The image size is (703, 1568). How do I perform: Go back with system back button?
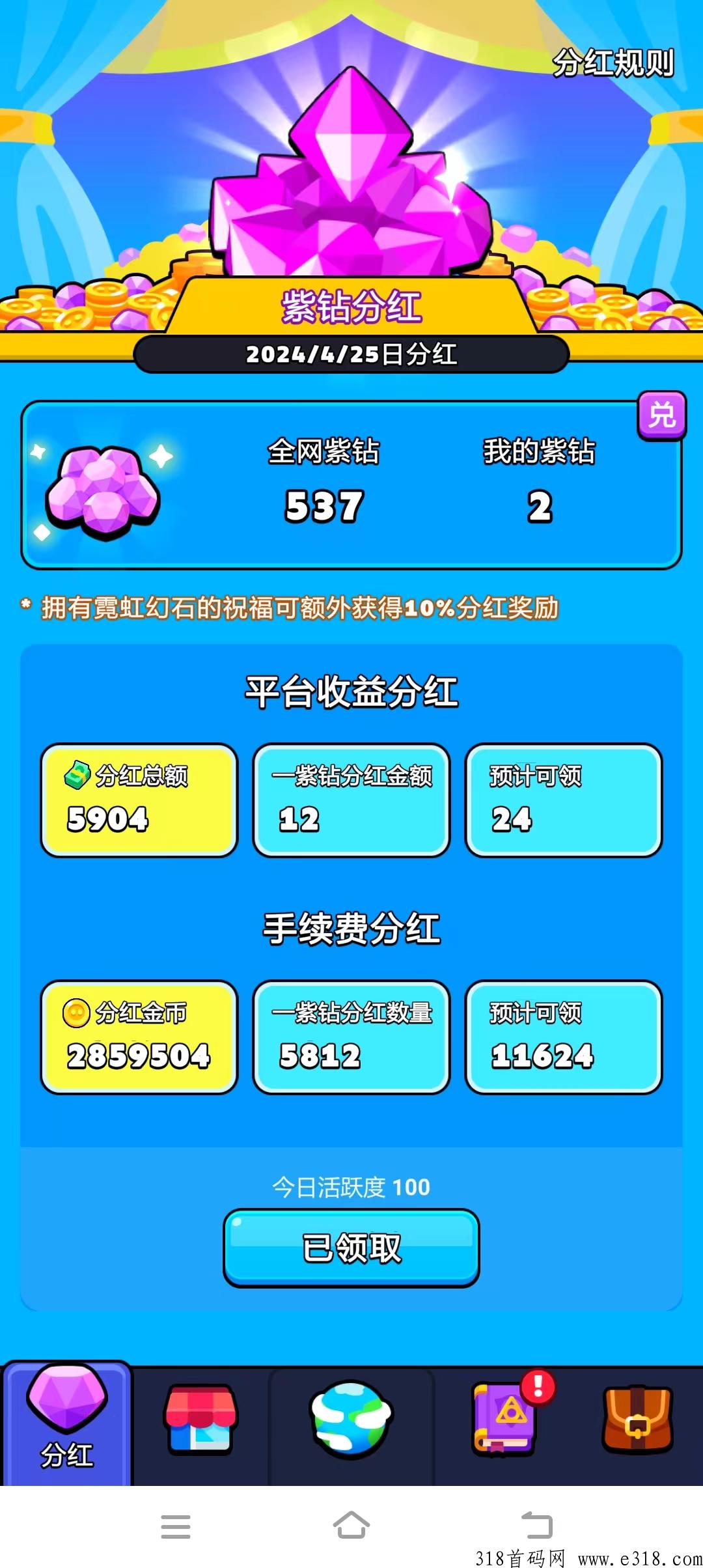536,1526
